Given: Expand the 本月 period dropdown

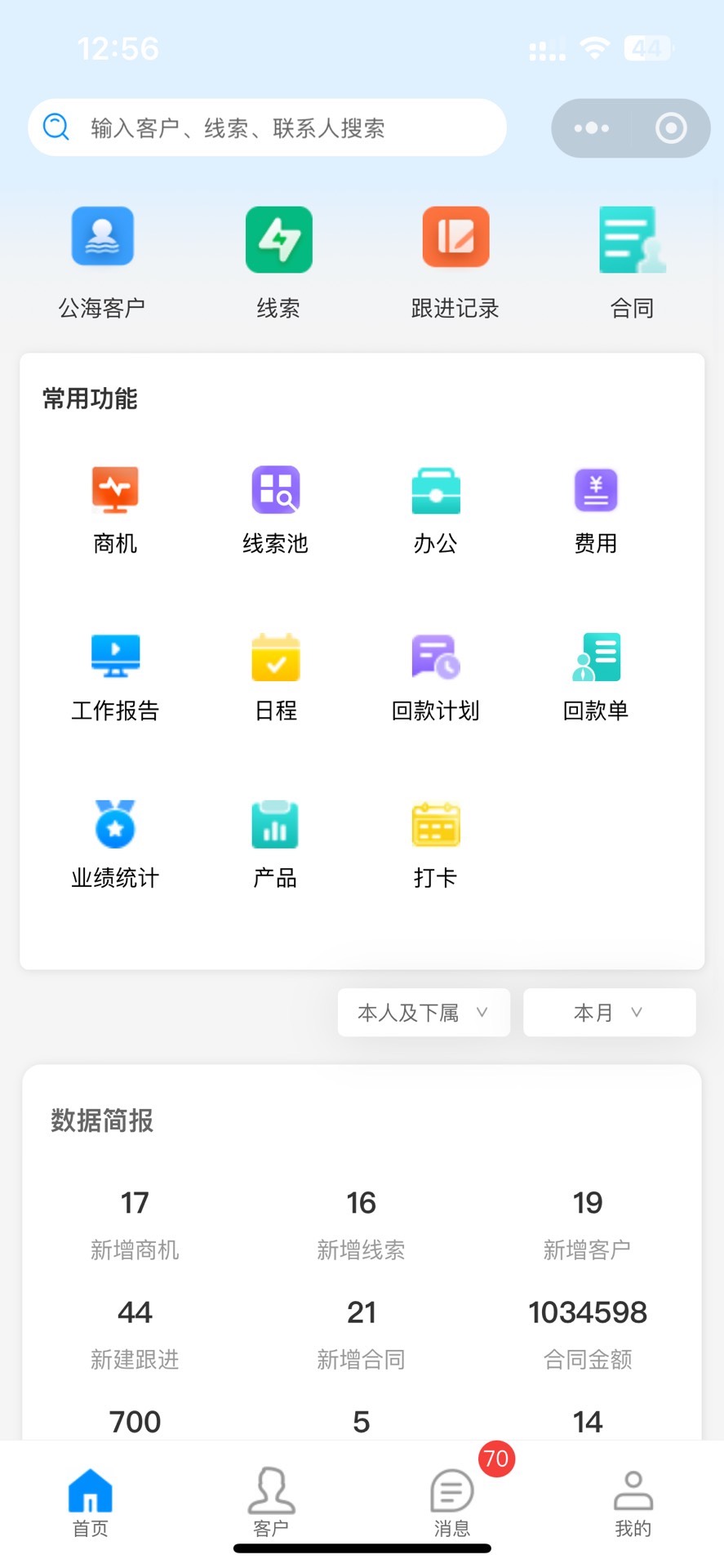Looking at the screenshot, I should click(609, 1013).
